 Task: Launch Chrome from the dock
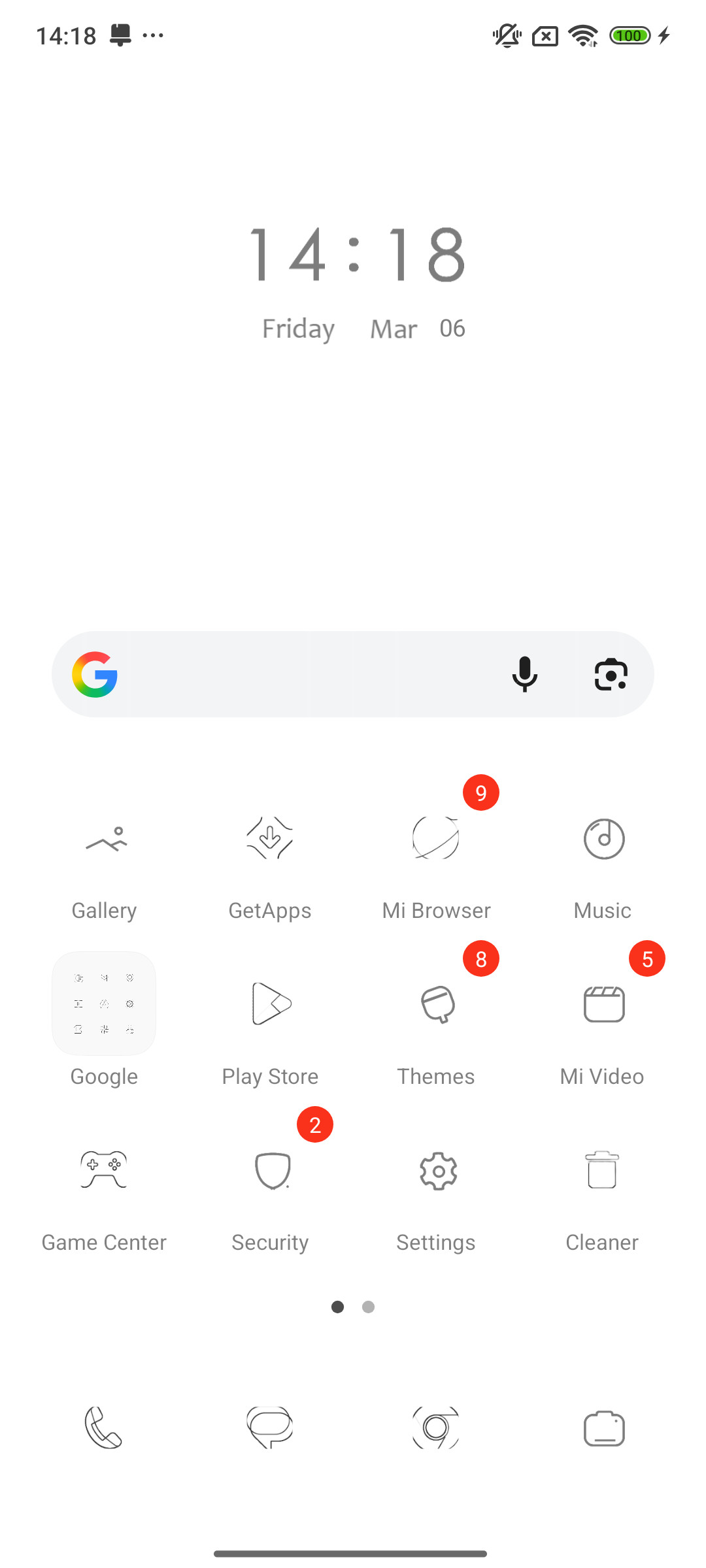tap(436, 1427)
